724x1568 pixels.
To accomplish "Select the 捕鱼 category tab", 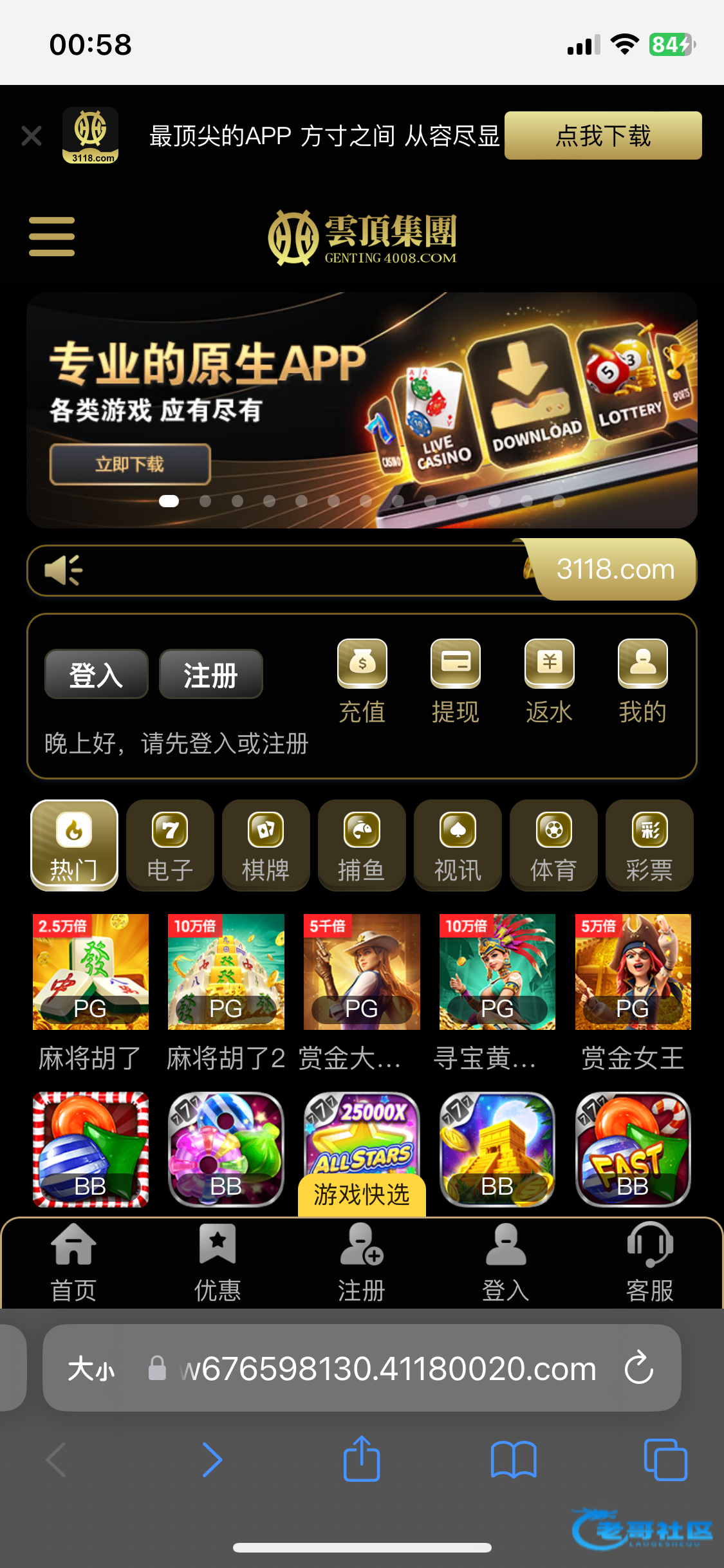I will tap(362, 845).
